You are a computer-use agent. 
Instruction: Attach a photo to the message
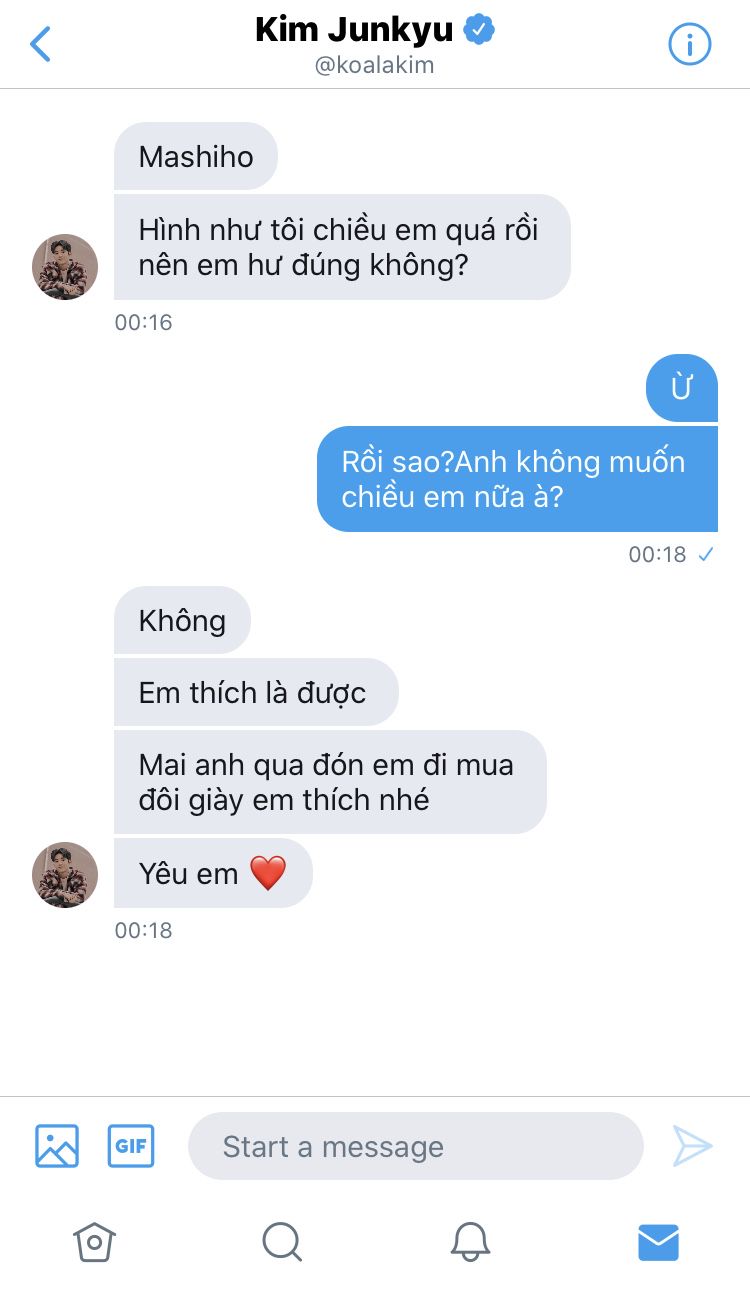pyautogui.click(x=57, y=1146)
